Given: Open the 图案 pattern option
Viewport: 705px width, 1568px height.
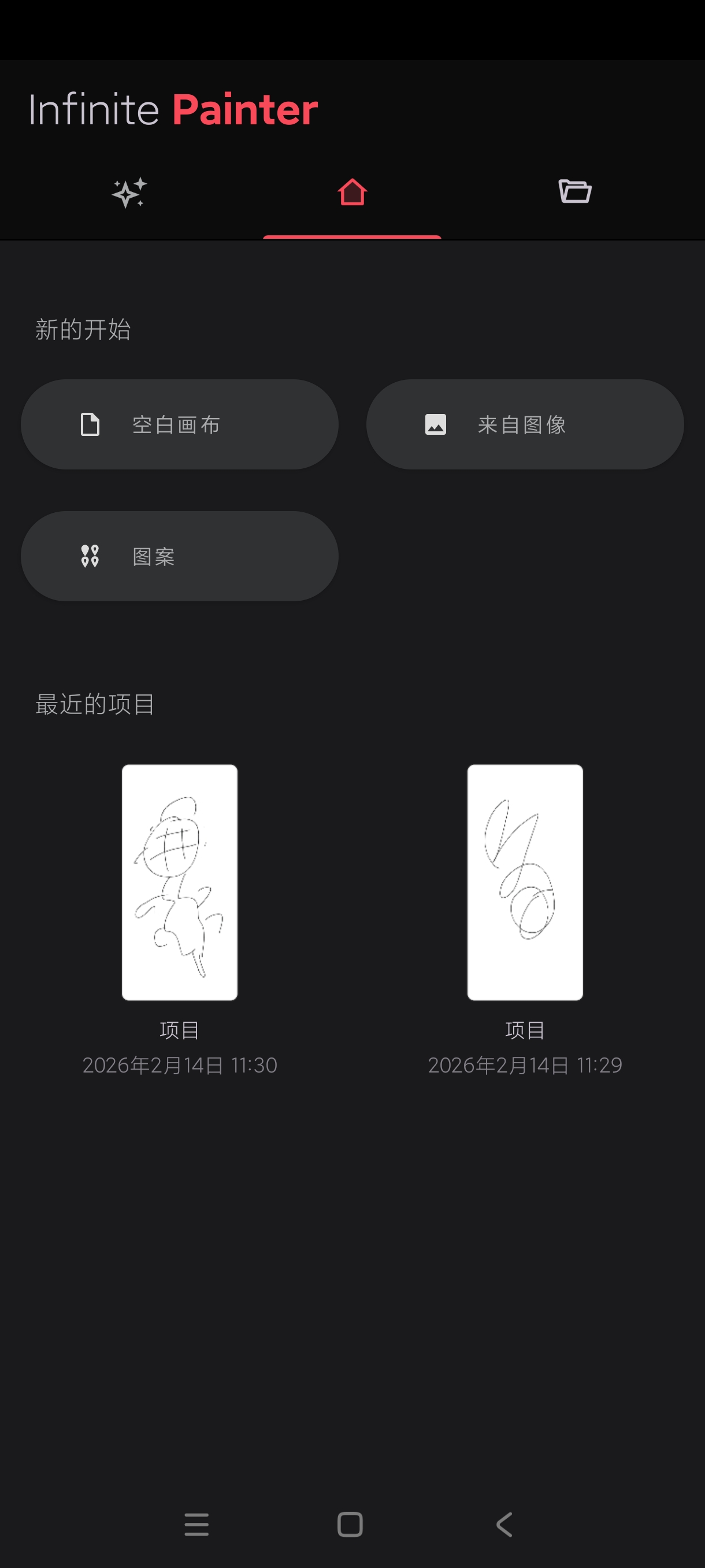Looking at the screenshot, I should 180,556.
